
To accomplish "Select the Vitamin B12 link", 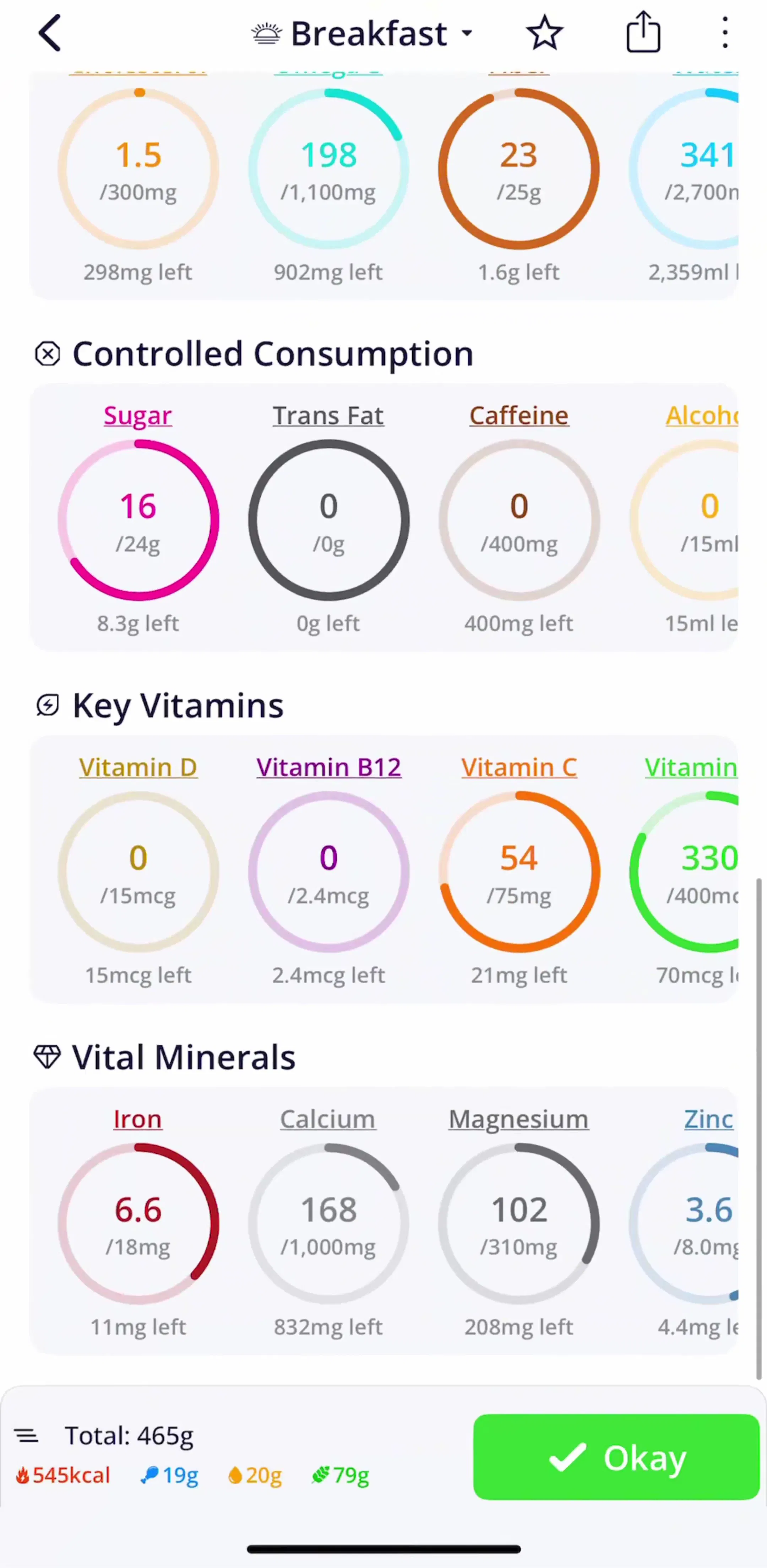I will [x=328, y=767].
